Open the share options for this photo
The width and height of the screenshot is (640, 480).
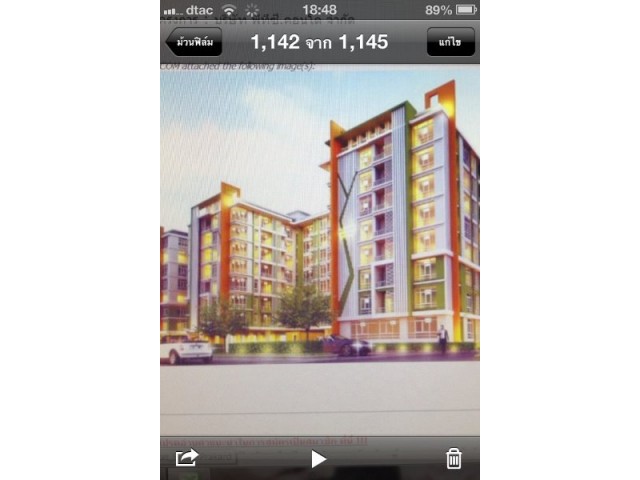coord(187,458)
